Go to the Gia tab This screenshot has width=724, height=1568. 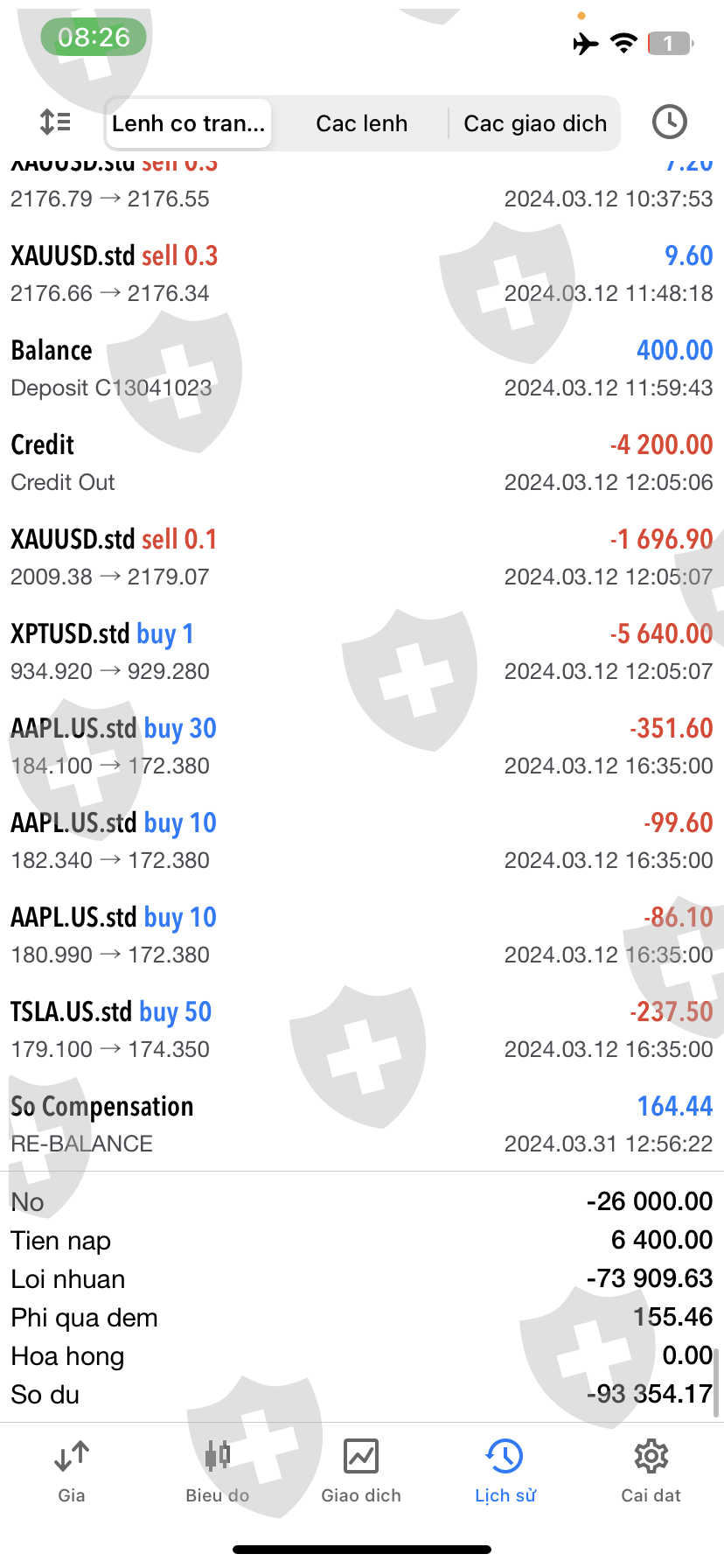tap(72, 1472)
